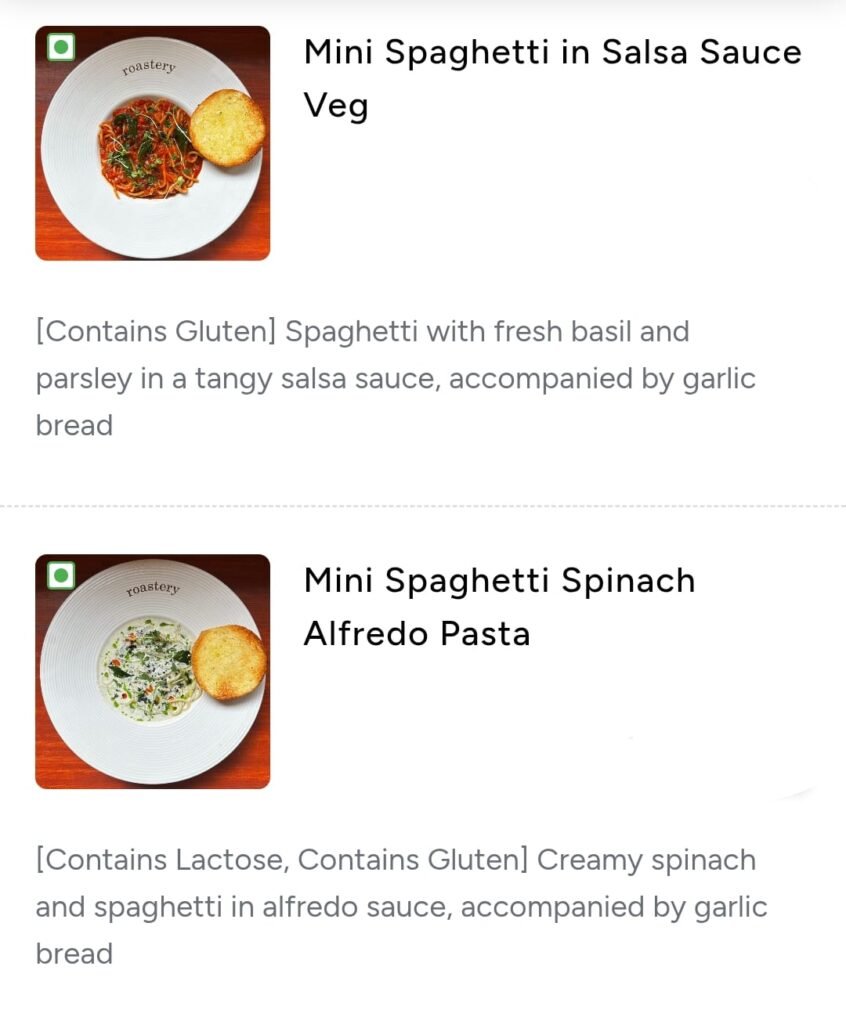This screenshot has width=846, height=1024.
Task: Open the Mini Spaghetti in Salsa Sauce Veg photo
Action: tap(152, 143)
